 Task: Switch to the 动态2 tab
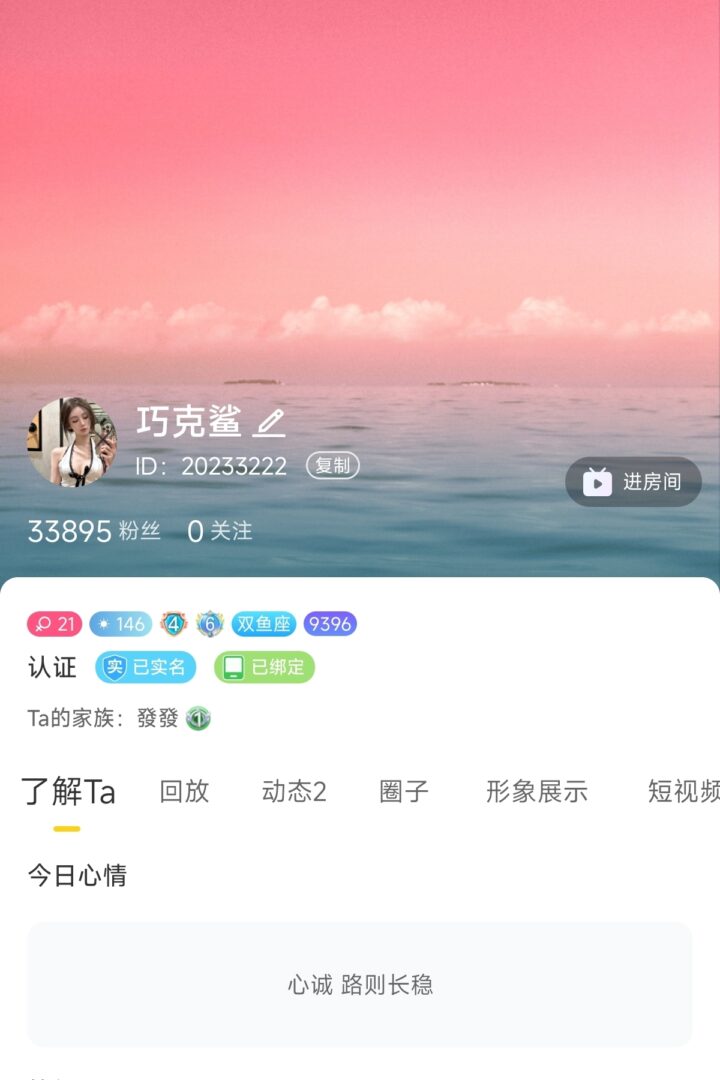[294, 792]
